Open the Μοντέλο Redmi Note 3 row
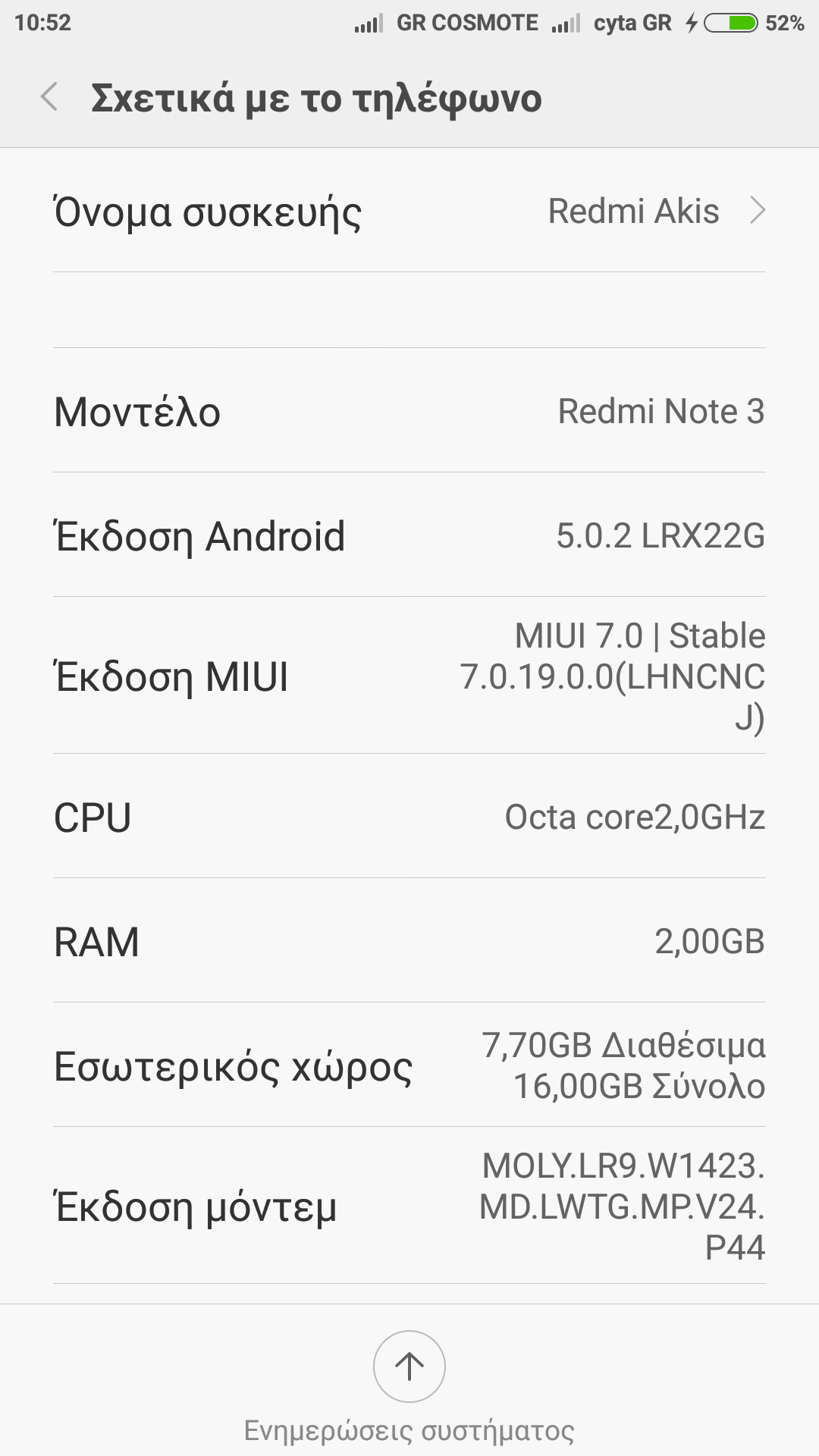 (x=409, y=411)
